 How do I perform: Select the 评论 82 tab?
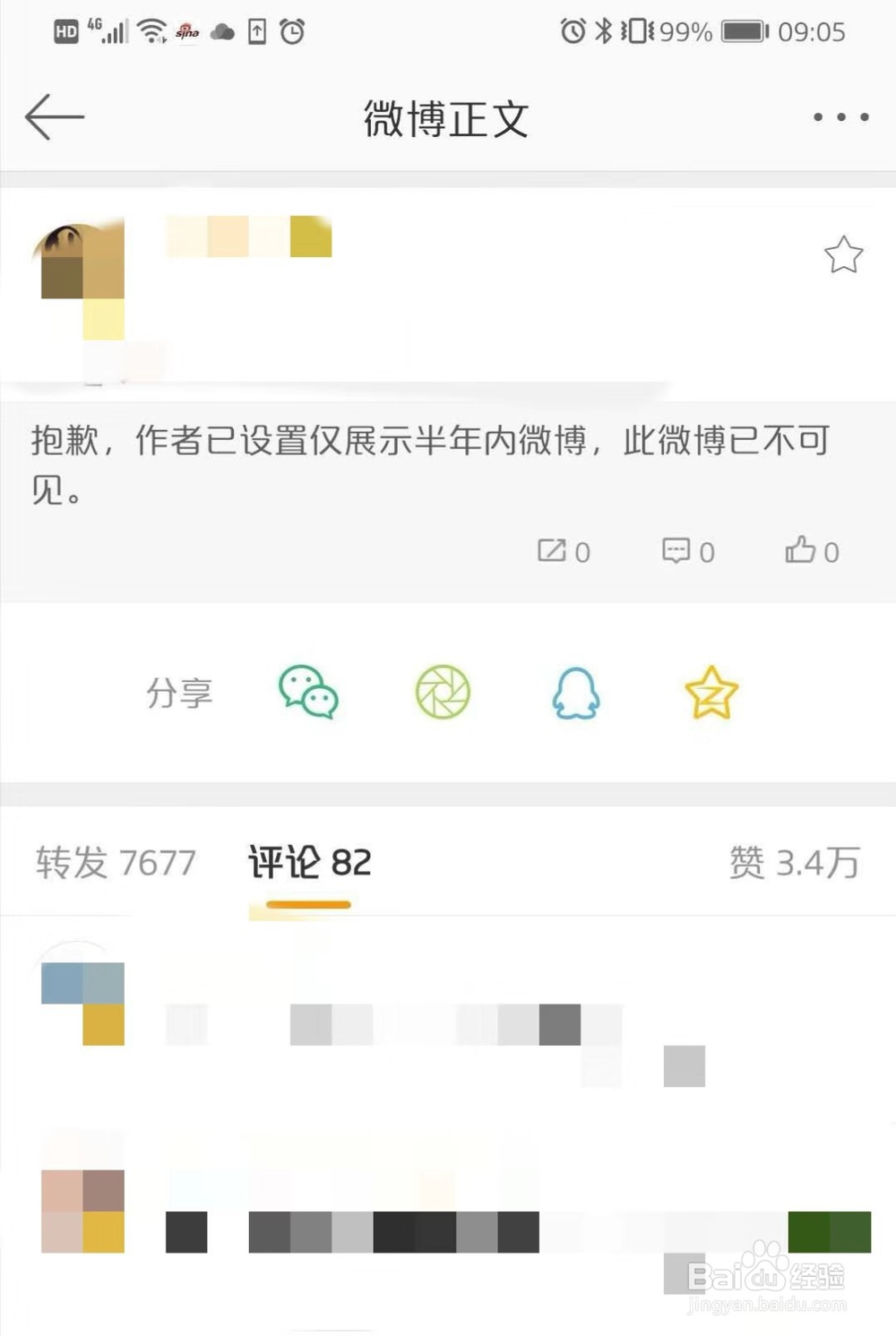(309, 863)
